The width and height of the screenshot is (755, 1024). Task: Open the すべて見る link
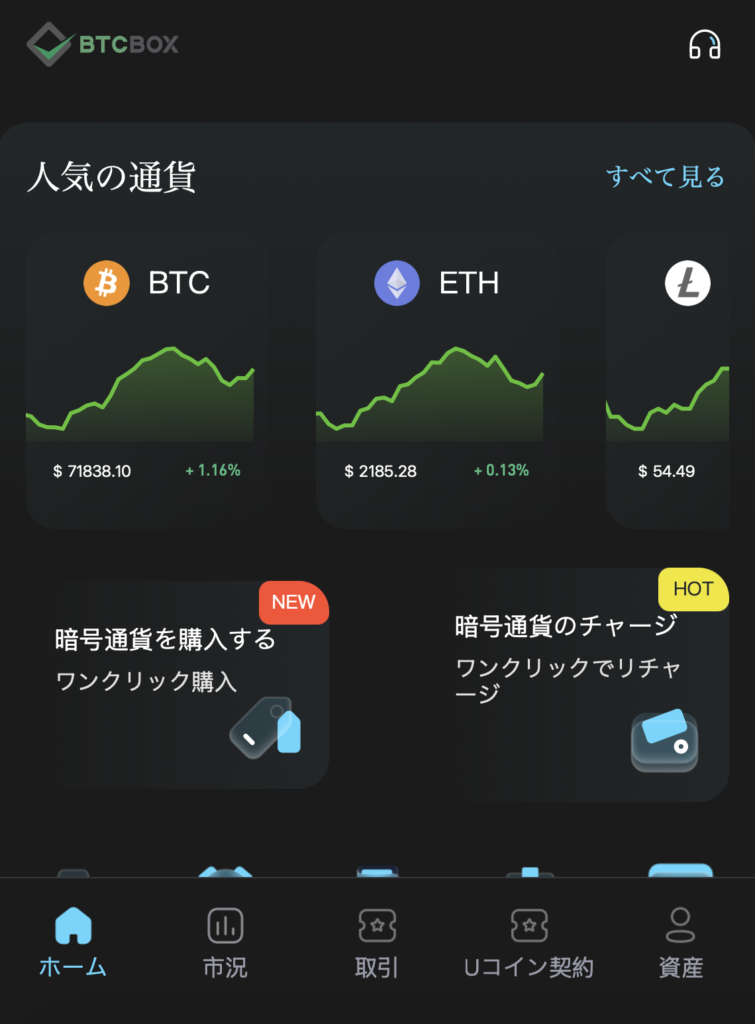(x=666, y=177)
